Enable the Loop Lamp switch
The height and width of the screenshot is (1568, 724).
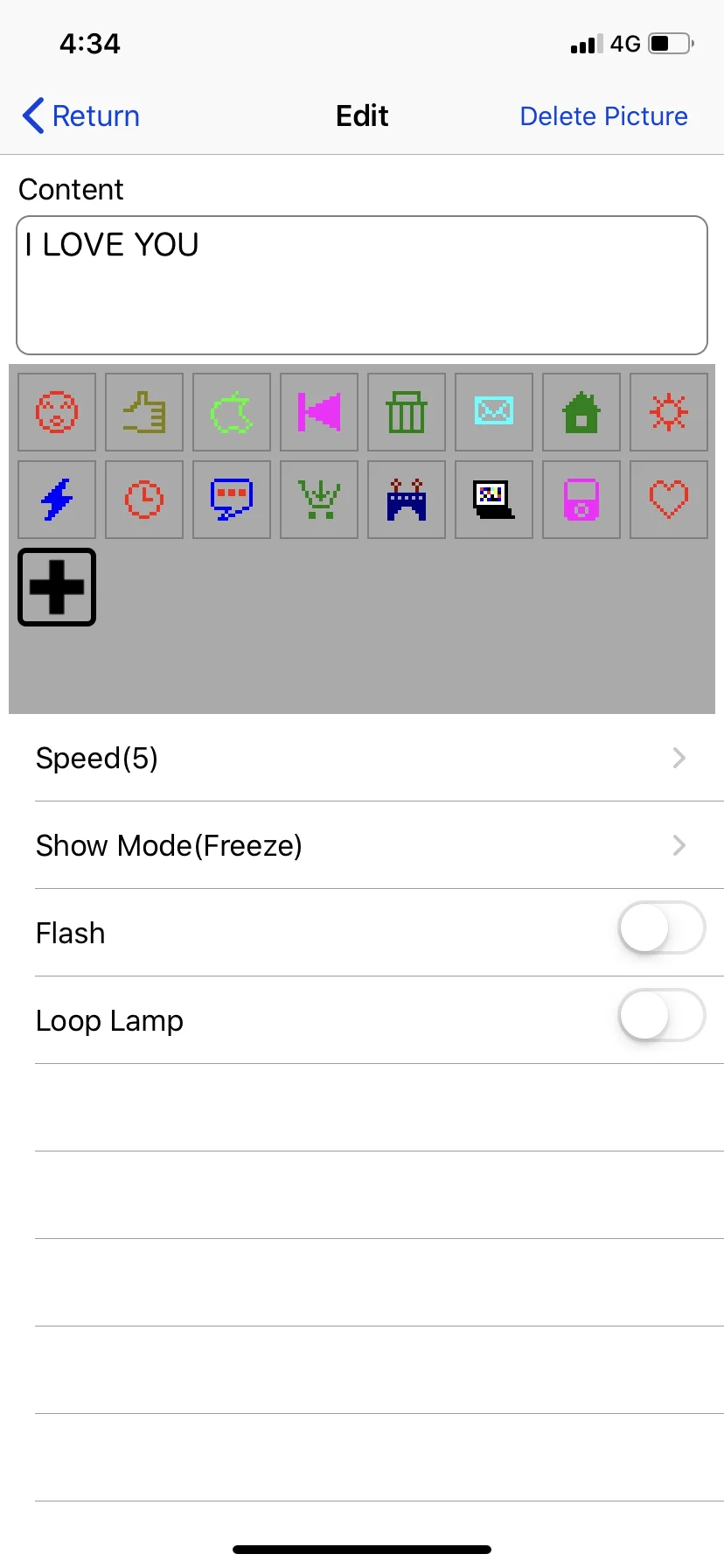click(661, 1016)
